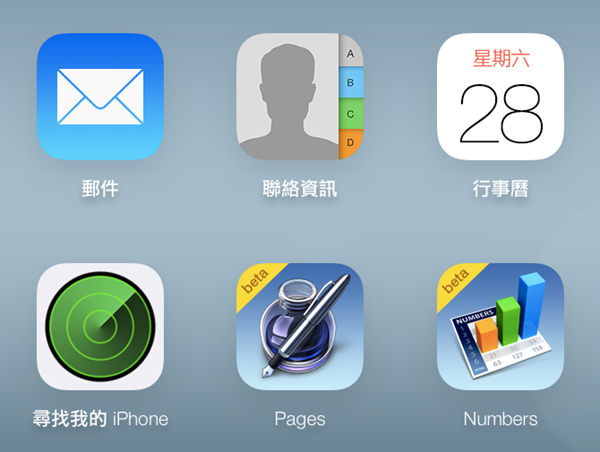Open 聯絡資訊 Contacts app

tap(300, 97)
